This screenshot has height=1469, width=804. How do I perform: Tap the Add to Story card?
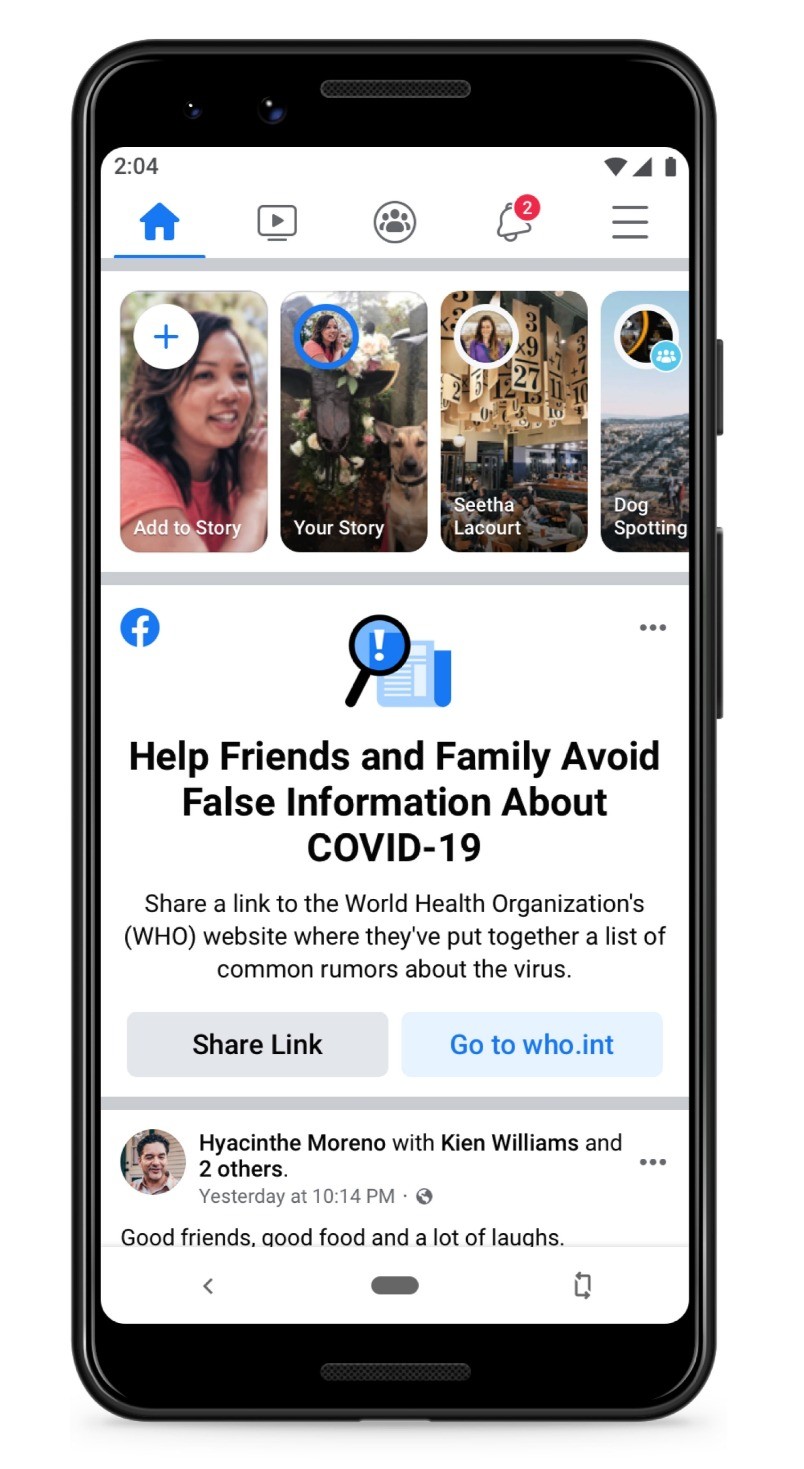click(194, 421)
